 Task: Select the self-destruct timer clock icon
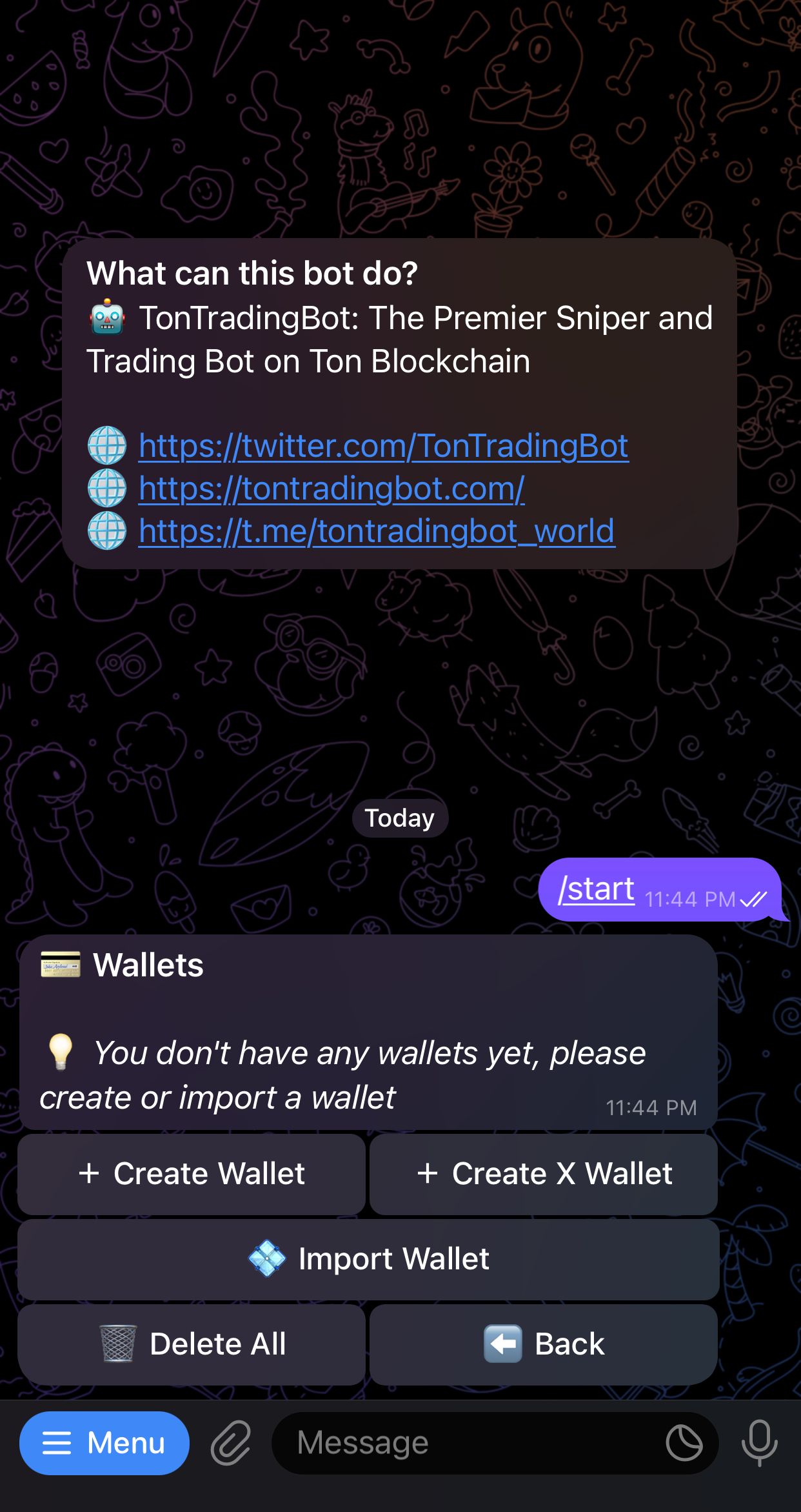686,1442
